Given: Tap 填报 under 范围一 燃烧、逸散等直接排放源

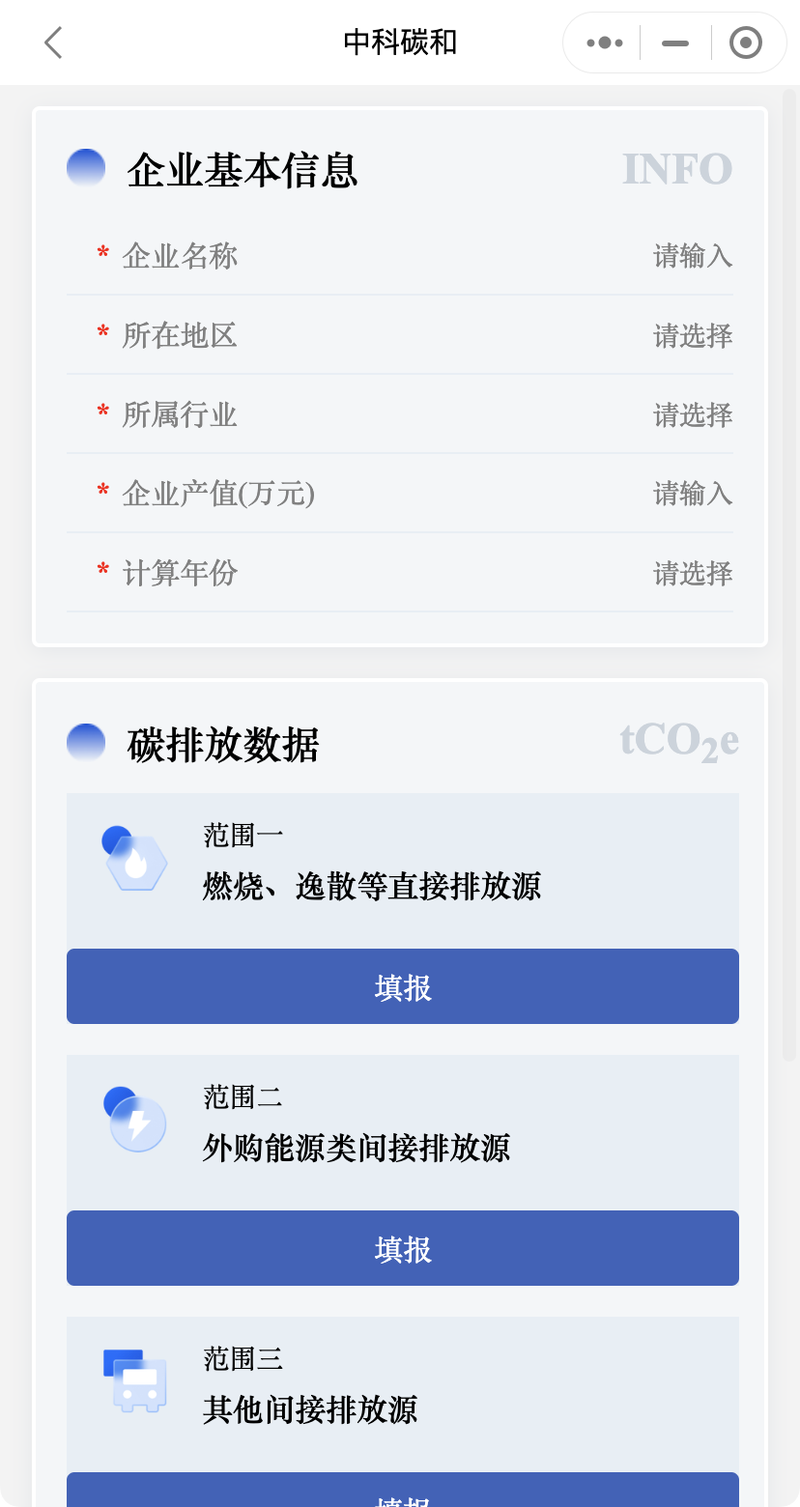Looking at the screenshot, I should pos(403,986).
